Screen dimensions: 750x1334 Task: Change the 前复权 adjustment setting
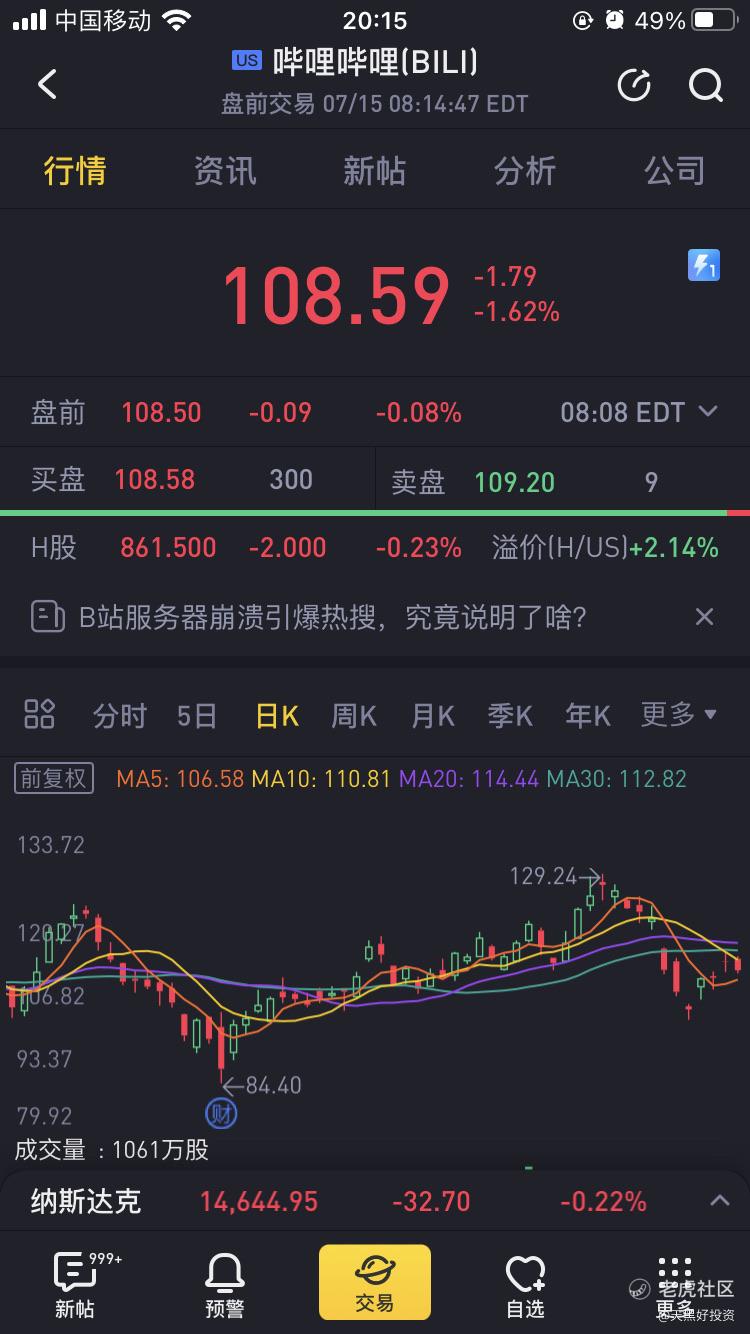tap(54, 778)
